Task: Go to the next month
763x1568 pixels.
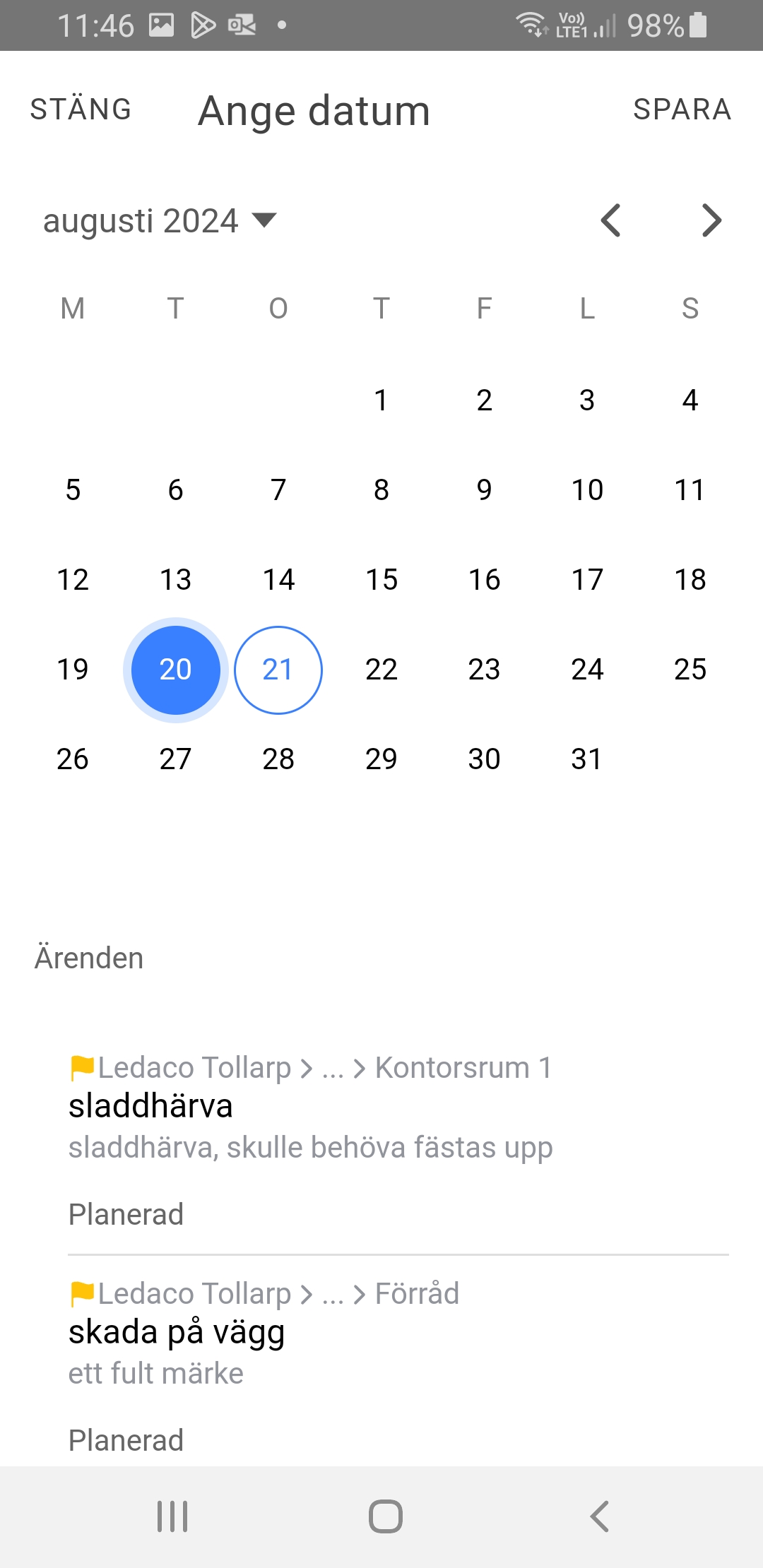Action: coord(711,220)
